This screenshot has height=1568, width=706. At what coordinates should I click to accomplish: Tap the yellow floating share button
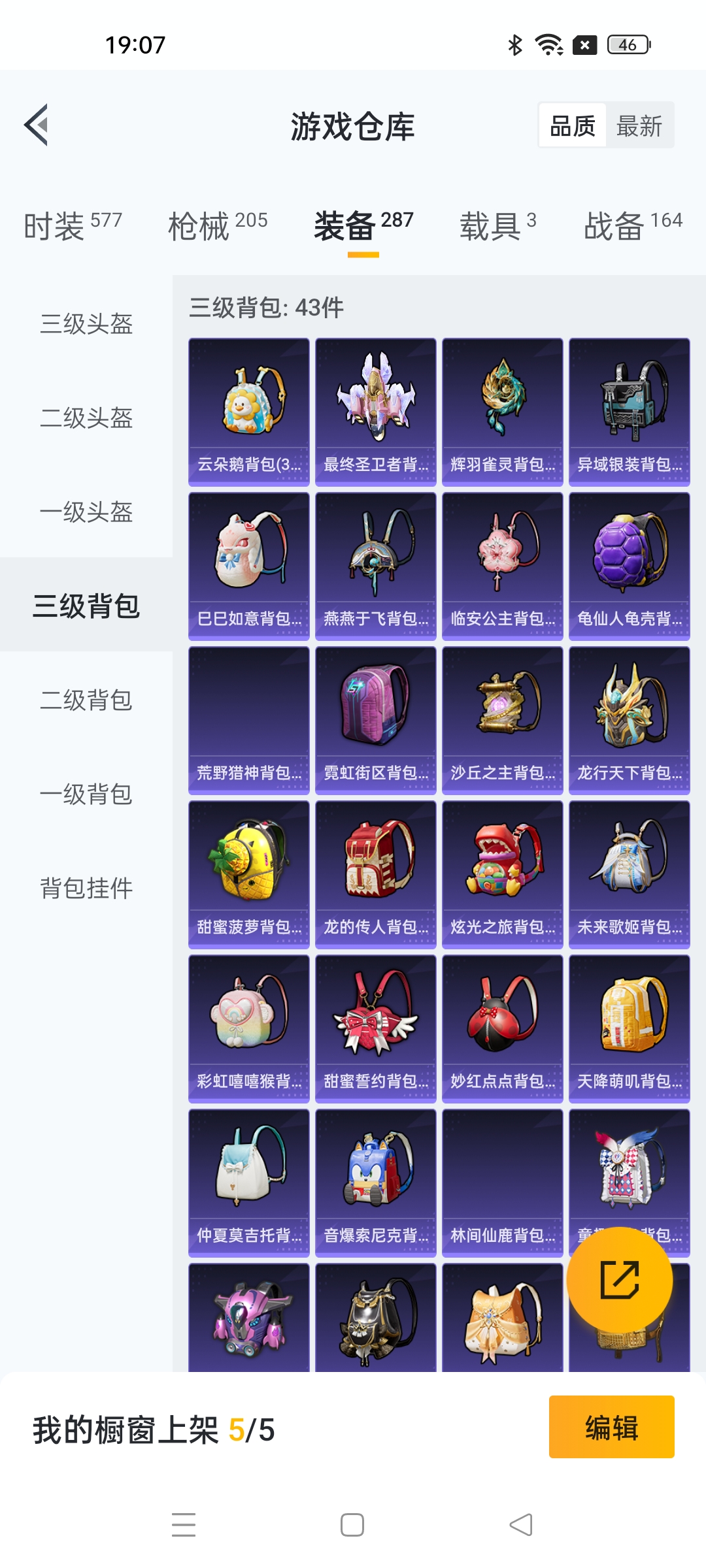(x=619, y=1280)
